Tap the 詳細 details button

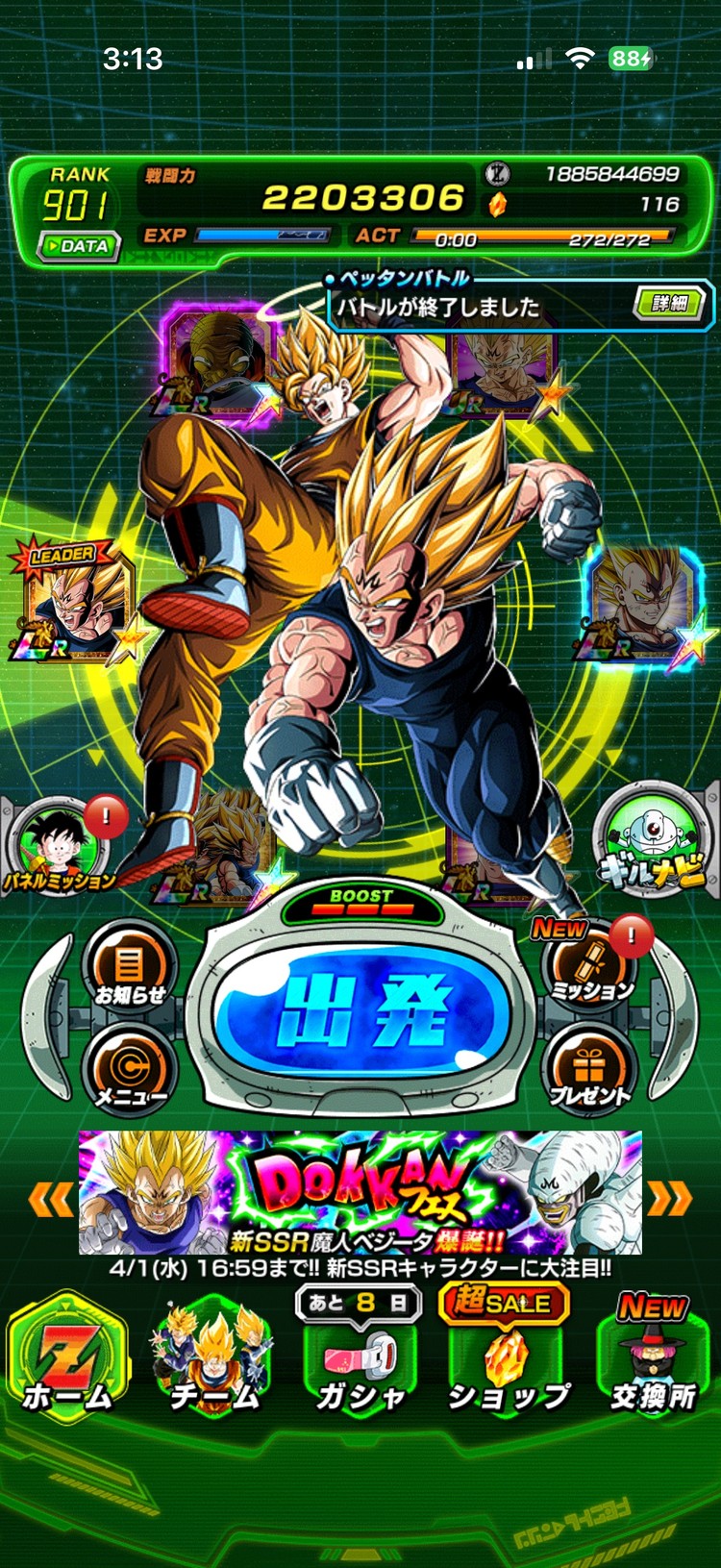coord(668,304)
